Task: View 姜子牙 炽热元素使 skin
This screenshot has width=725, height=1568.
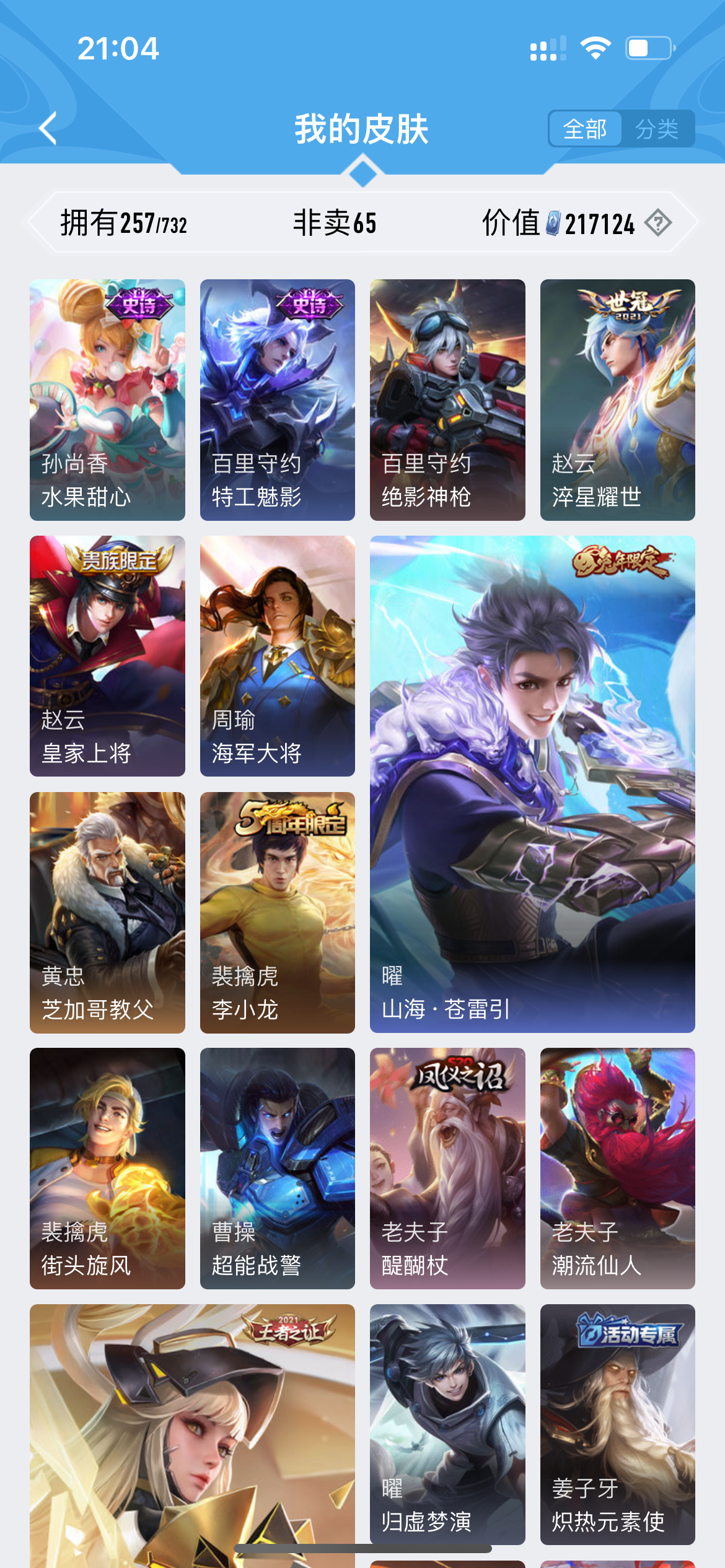Action: (x=617, y=1424)
